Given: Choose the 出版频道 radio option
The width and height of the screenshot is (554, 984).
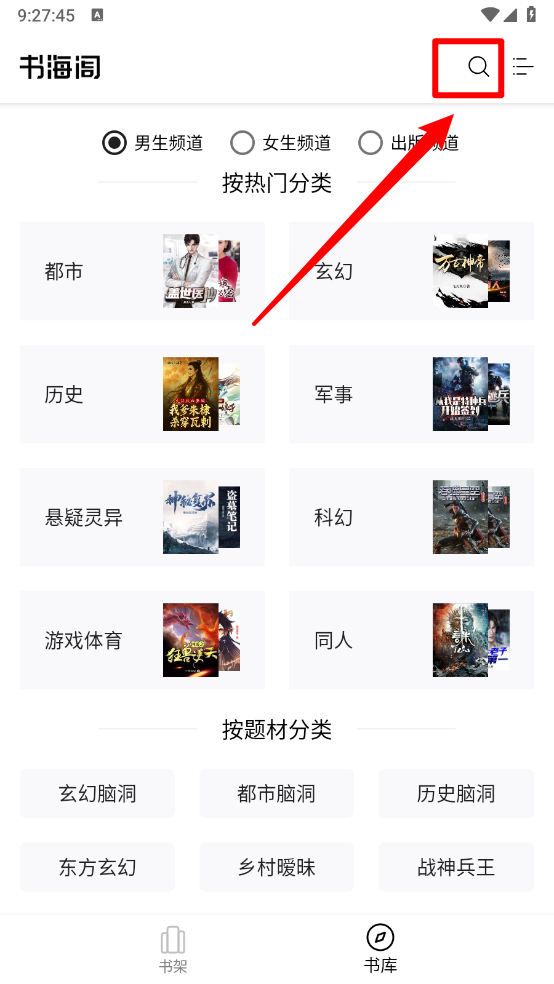Looking at the screenshot, I should (x=408, y=143).
